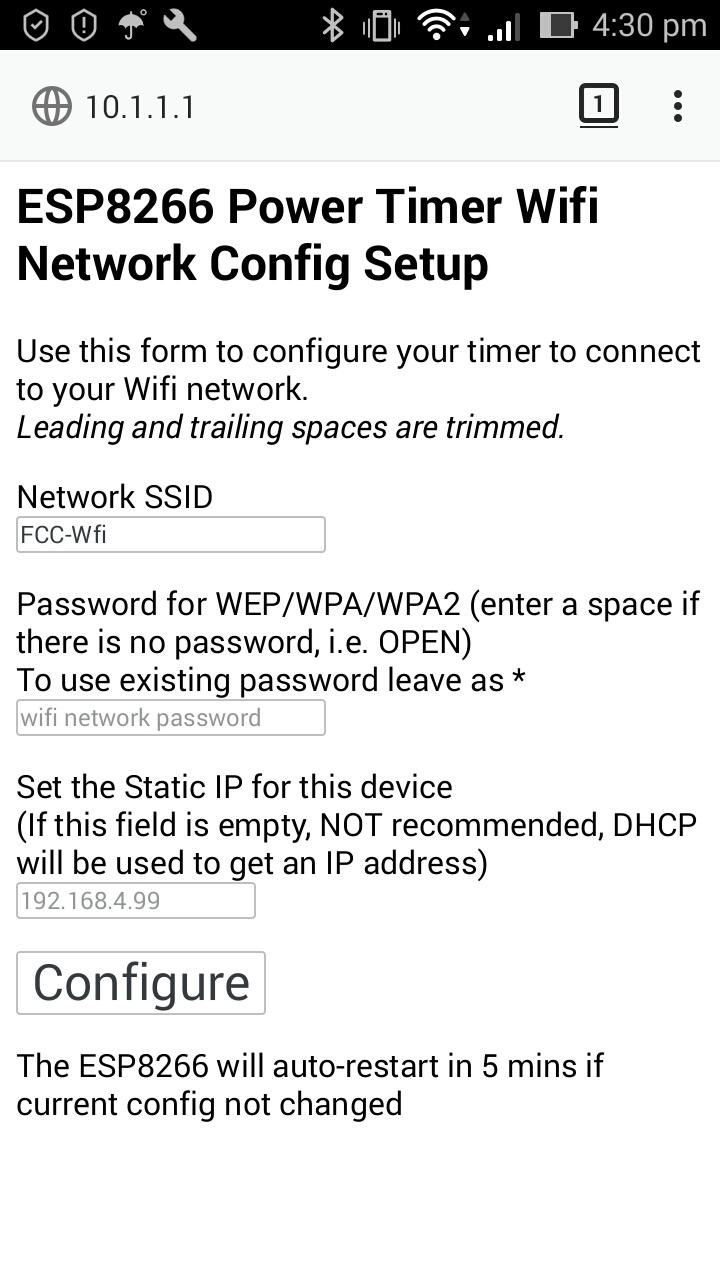
Task: Open the browser three-dot overflow menu
Action: click(678, 104)
